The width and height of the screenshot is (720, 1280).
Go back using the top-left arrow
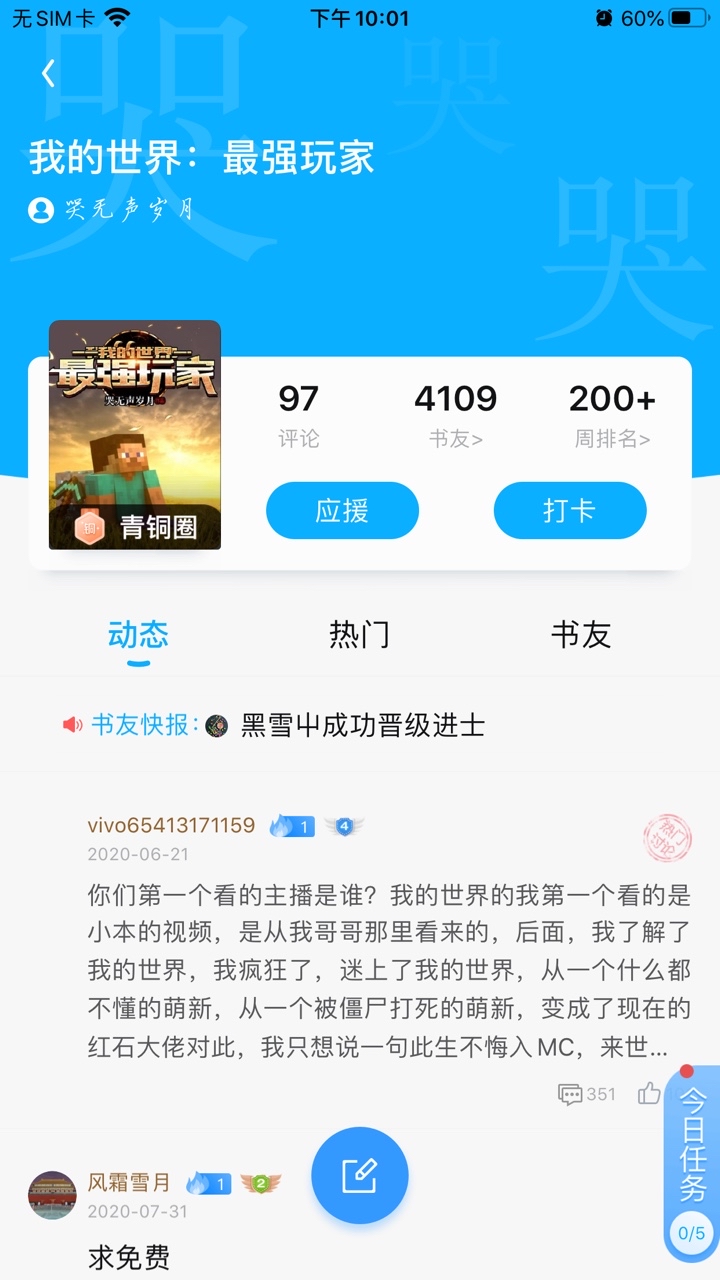pyautogui.click(x=48, y=74)
